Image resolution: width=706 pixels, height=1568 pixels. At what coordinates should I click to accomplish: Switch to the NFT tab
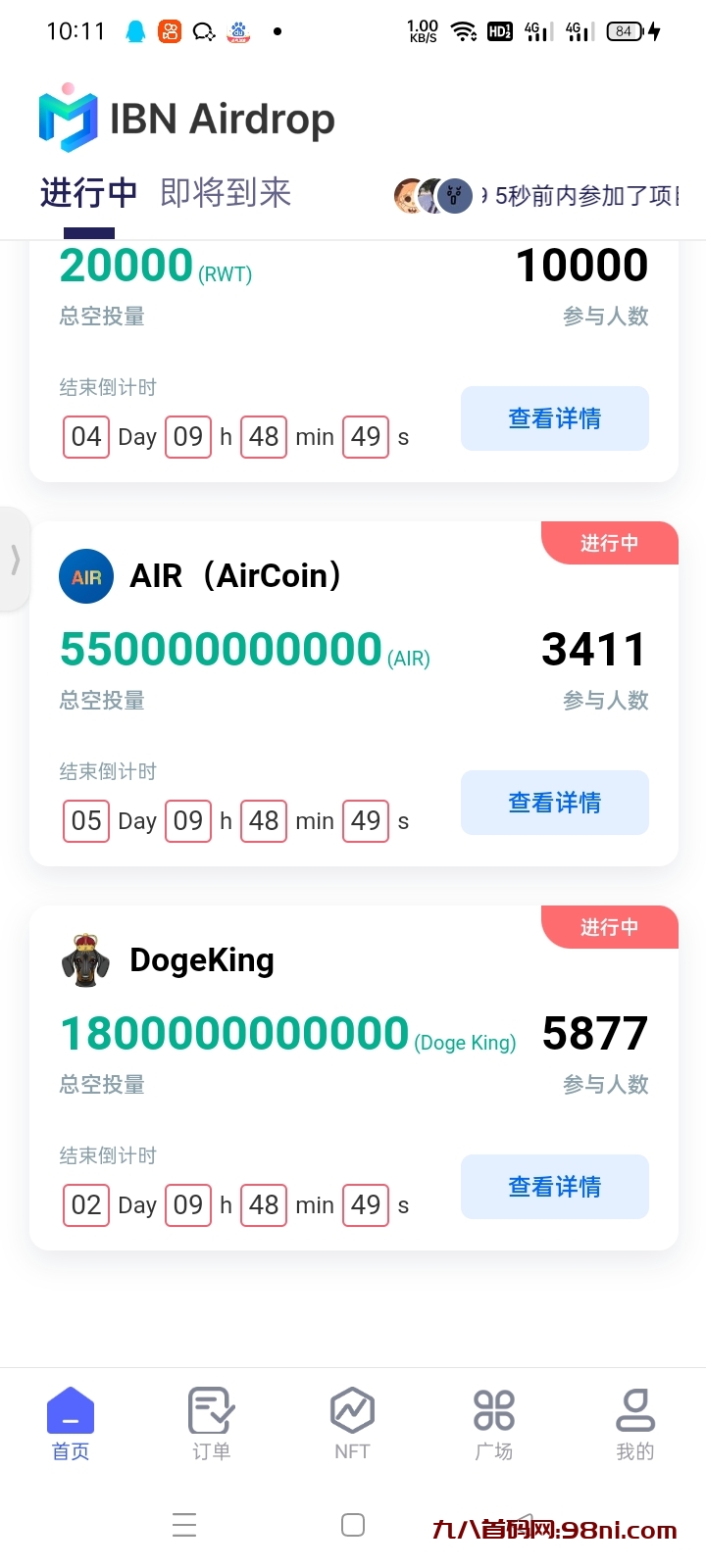point(352,1424)
